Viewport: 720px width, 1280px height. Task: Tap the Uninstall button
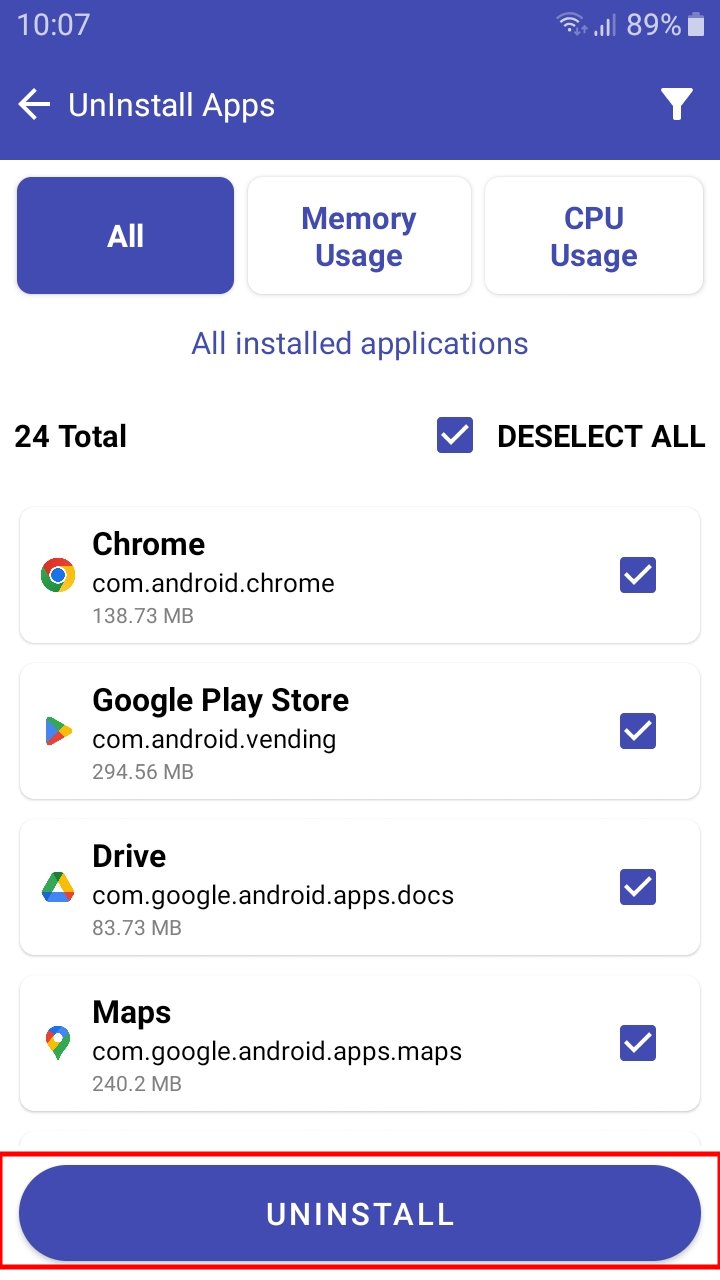pyautogui.click(x=360, y=1213)
